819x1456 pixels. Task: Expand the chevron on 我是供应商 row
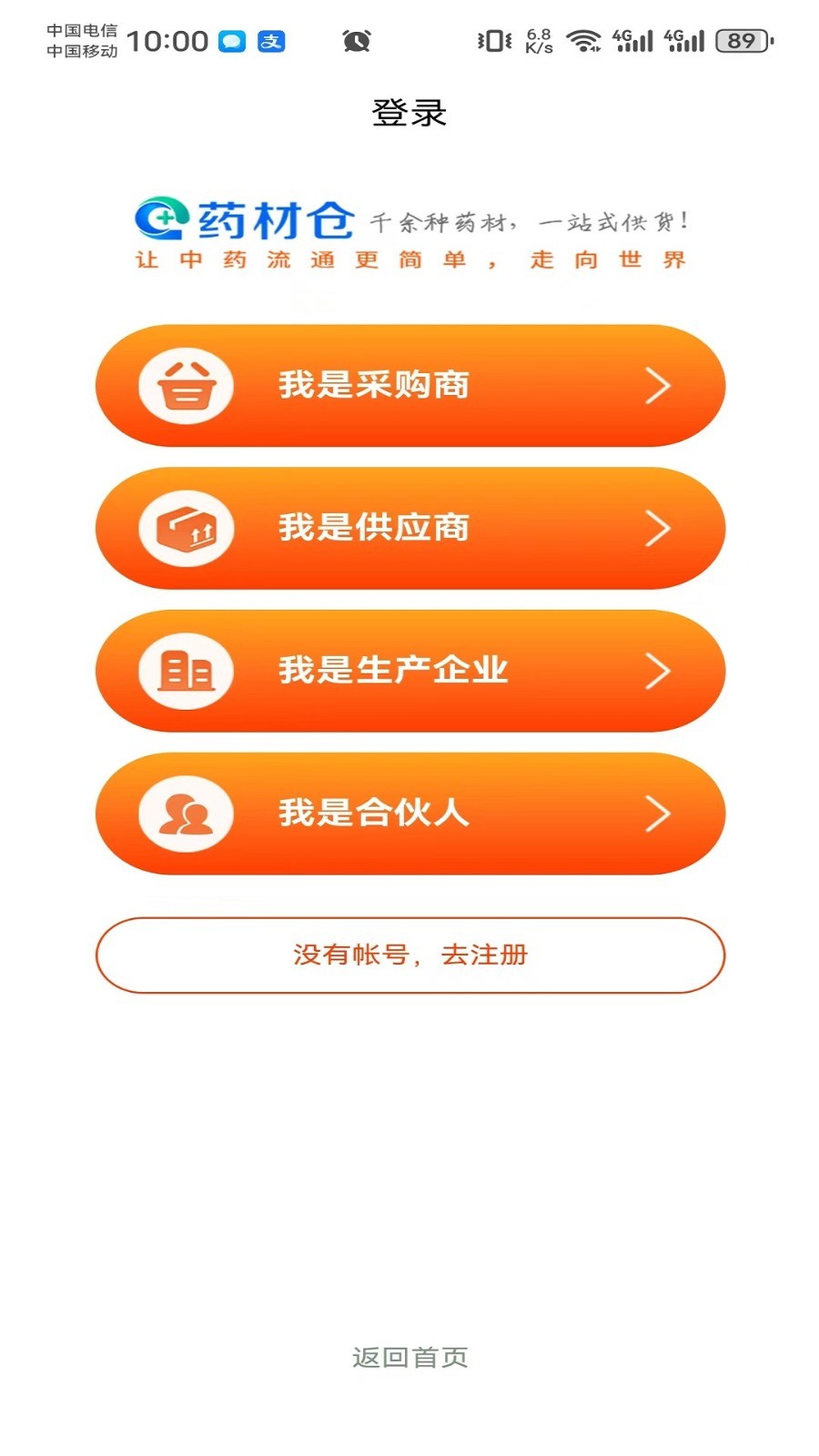click(x=659, y=528)
